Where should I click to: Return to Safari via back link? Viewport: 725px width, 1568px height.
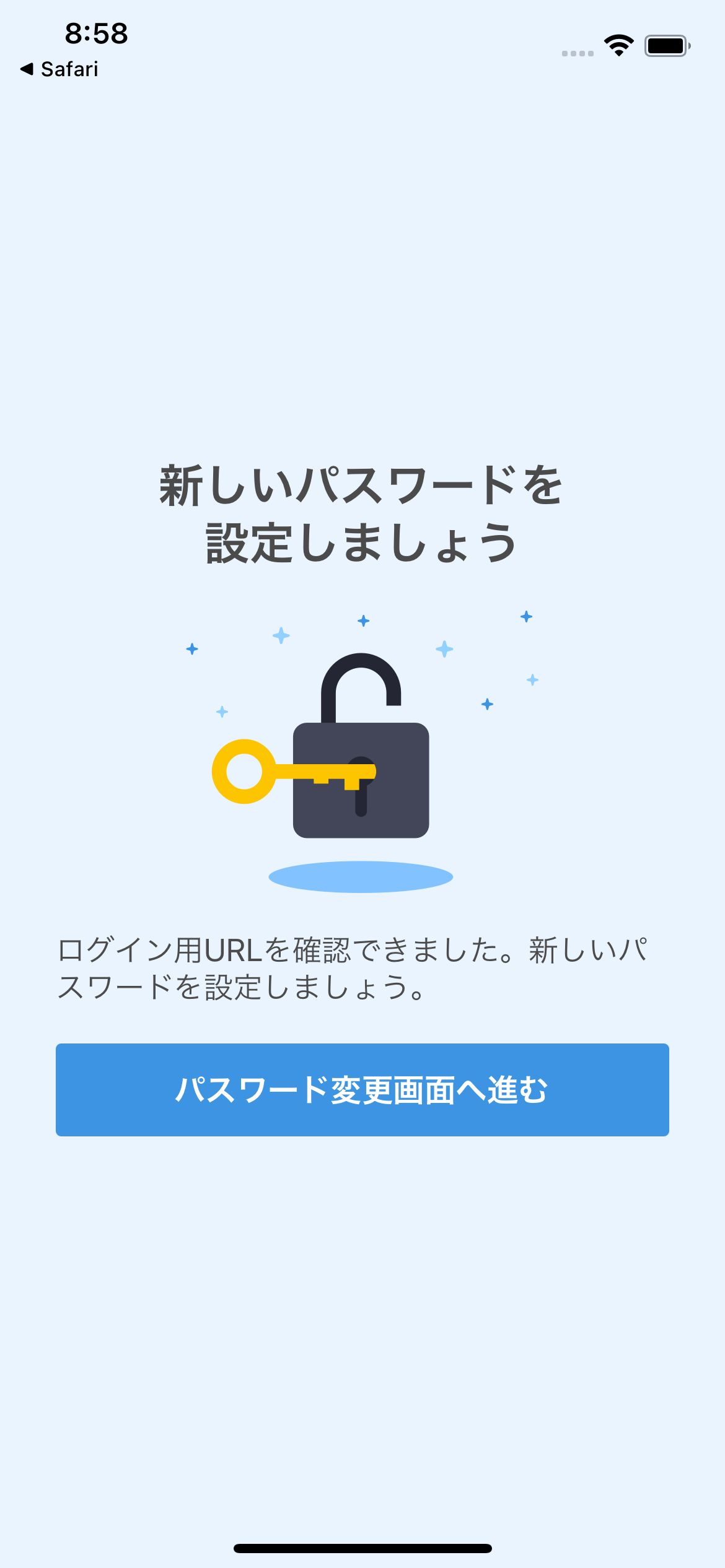59,69
